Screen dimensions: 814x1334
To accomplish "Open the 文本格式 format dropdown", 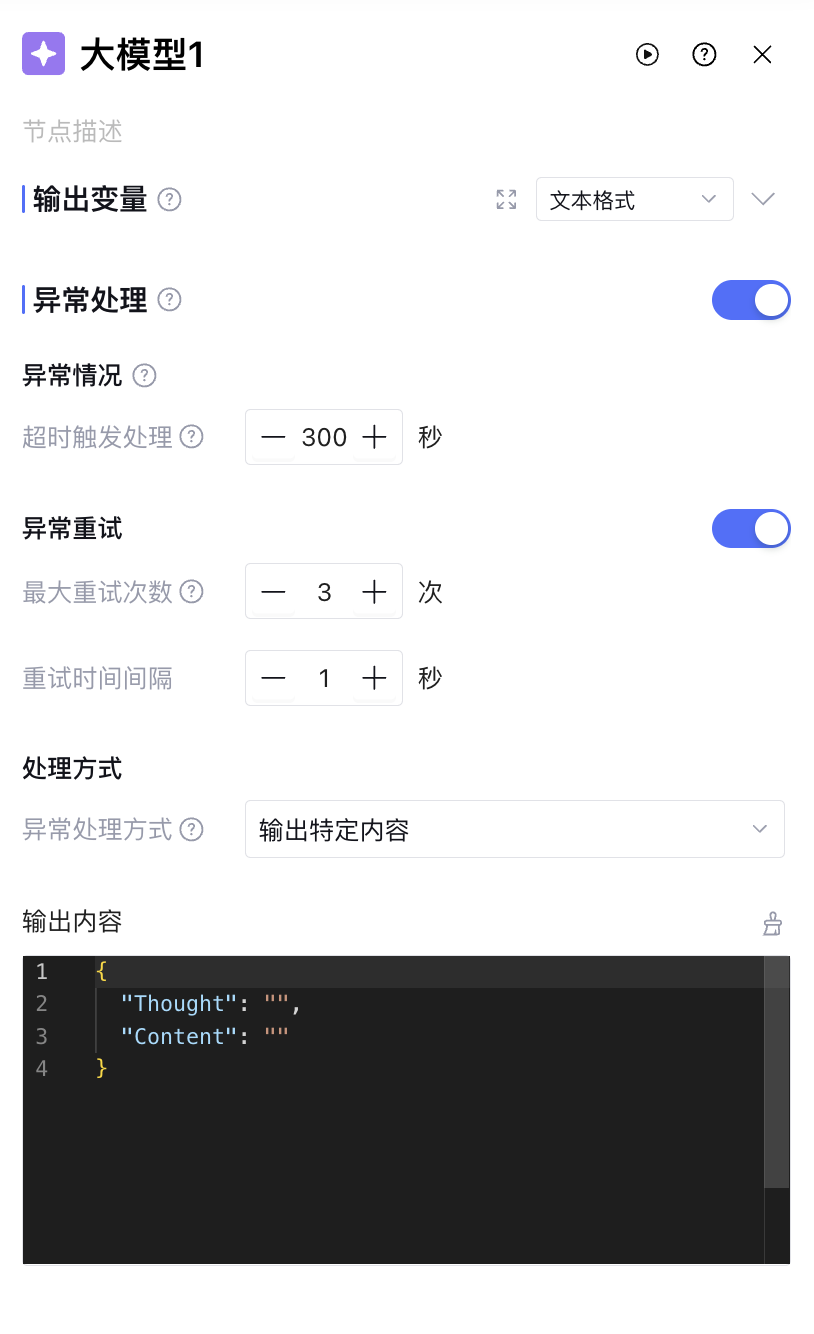I will [x=634, y=199].
